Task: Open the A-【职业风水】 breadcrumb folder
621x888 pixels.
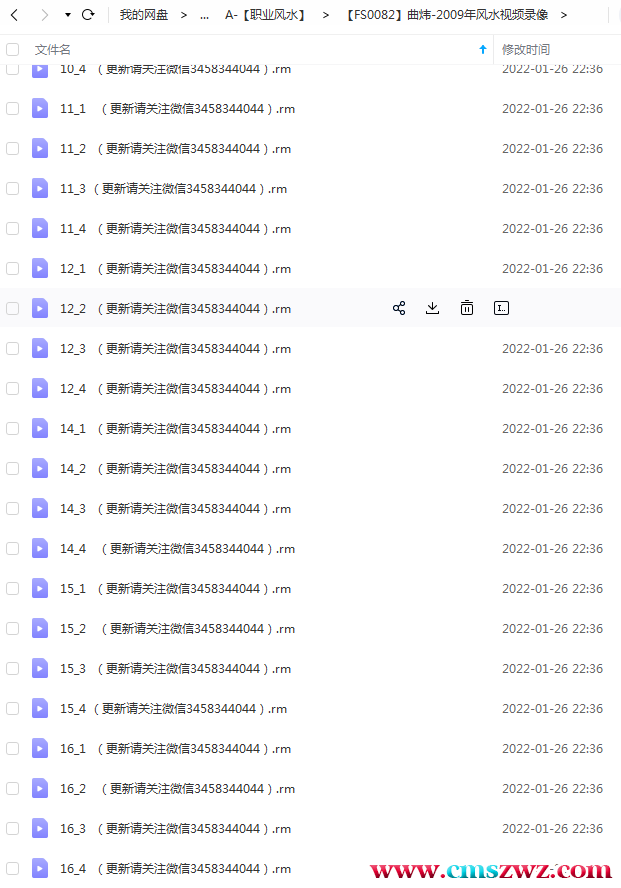Action: [x=266, y=15]
